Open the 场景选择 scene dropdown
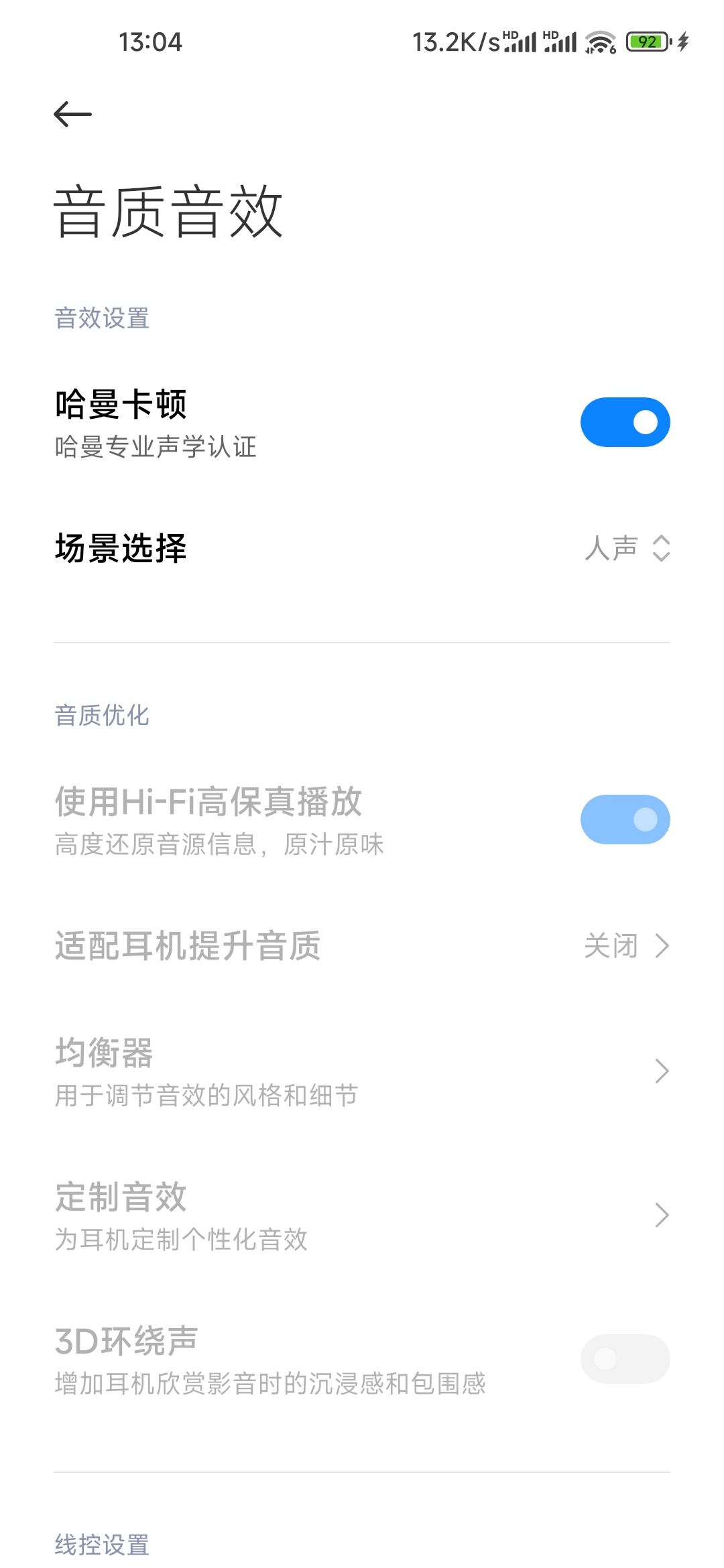Viewport: 724px width, 1568px height. coord(362,548)
